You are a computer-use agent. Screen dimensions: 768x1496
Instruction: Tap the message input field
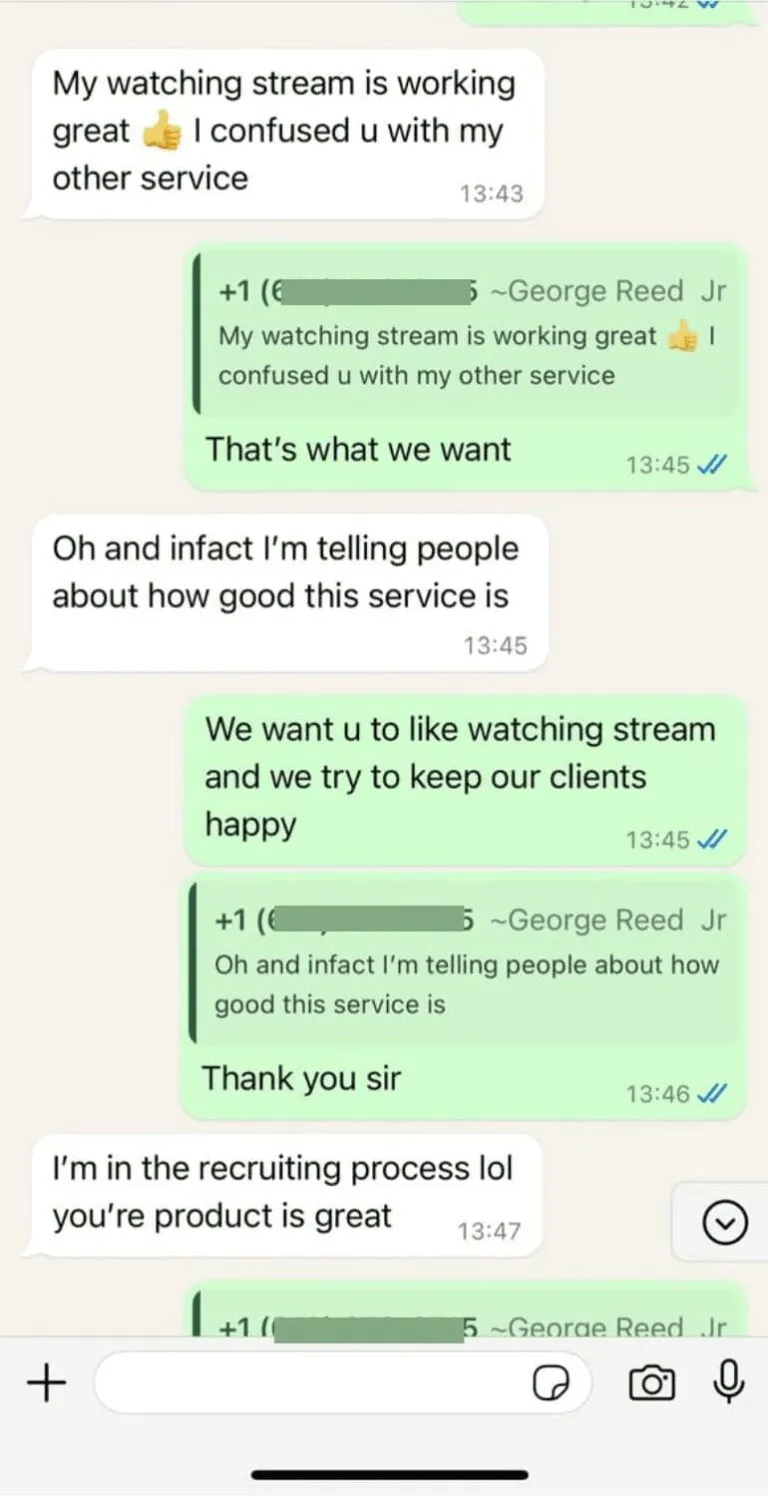click(310, 1383)
